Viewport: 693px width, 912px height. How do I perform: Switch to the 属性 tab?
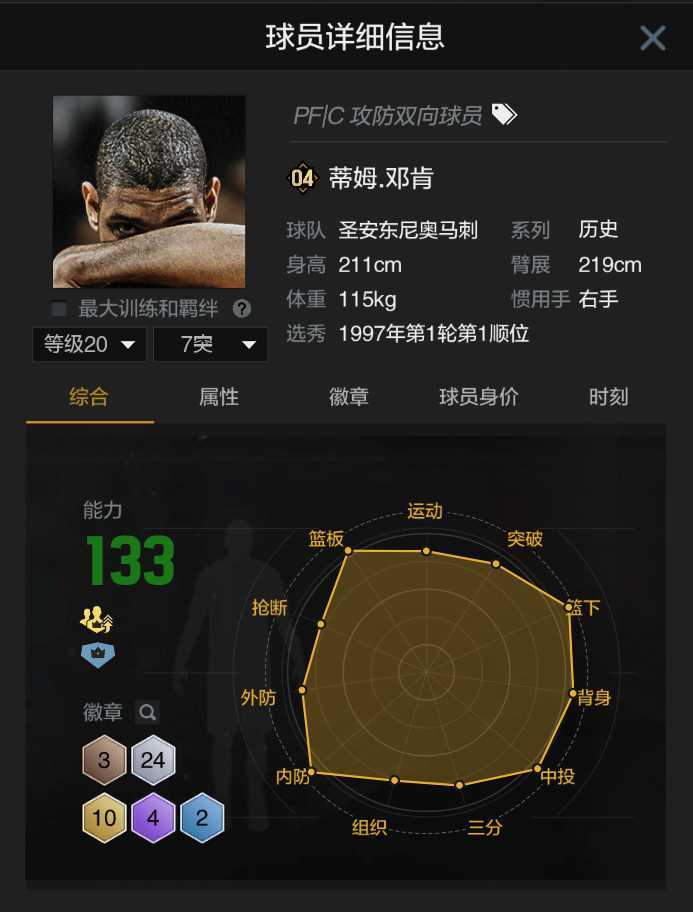click(219, 397)
